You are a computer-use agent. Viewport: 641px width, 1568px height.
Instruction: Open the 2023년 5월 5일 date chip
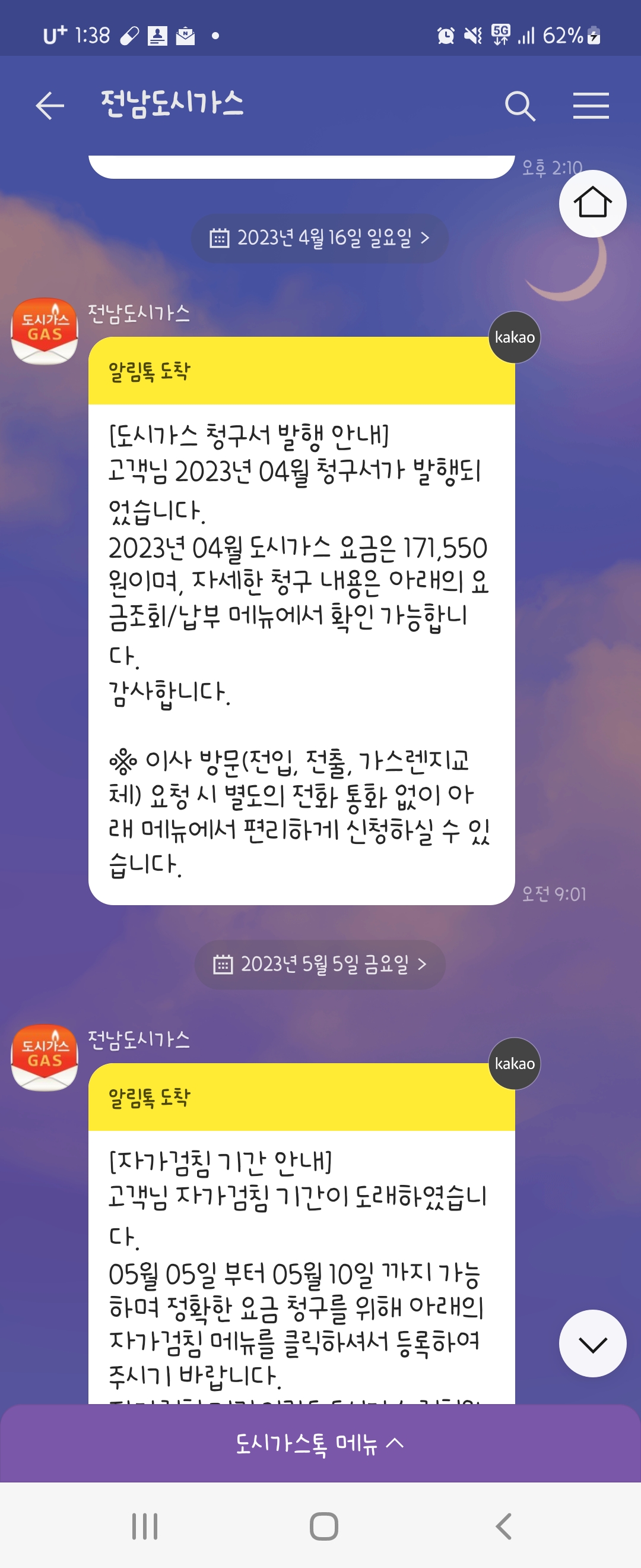319,964
